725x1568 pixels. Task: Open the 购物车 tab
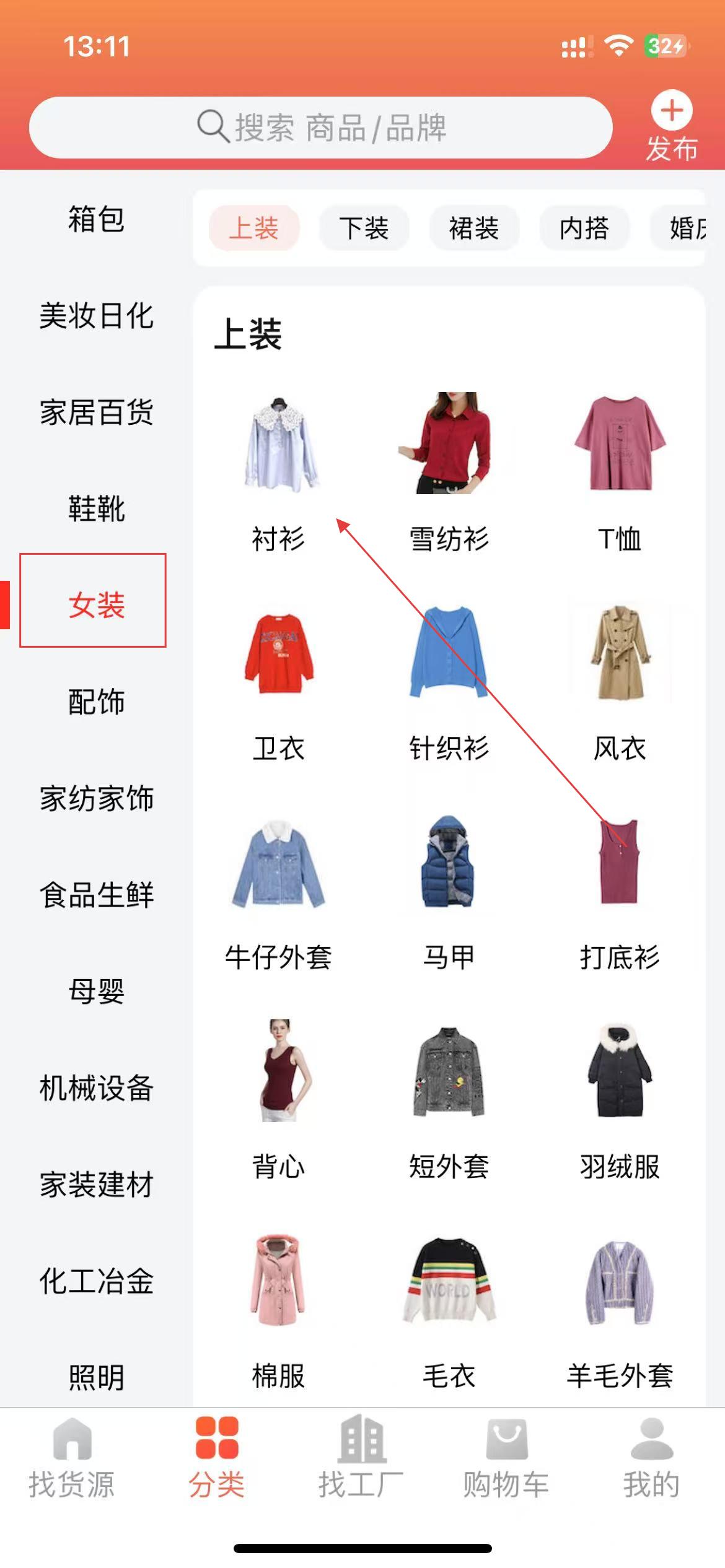pyautogui.click(x=506, y=1457)
